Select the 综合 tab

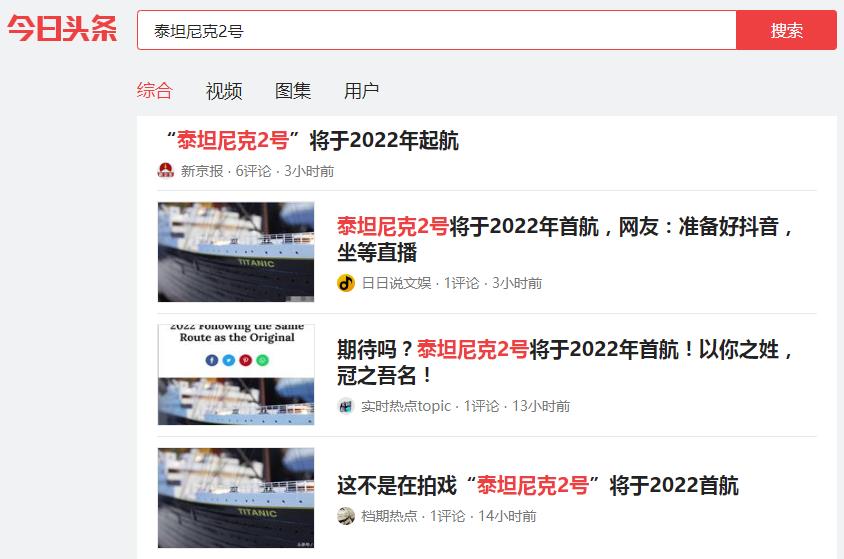coord(155,91)
